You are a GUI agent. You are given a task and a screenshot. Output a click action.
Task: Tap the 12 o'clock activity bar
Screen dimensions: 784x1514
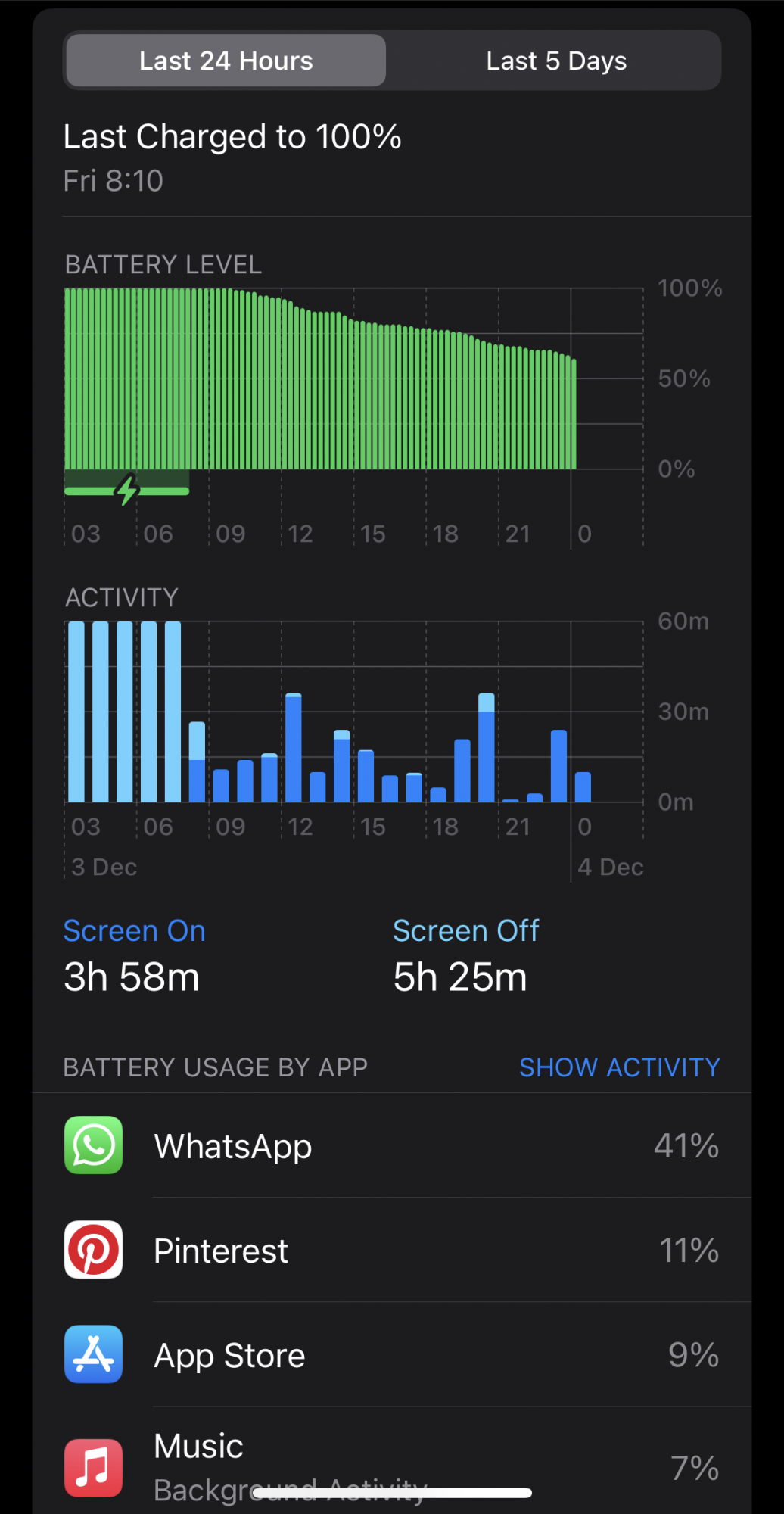294,748
